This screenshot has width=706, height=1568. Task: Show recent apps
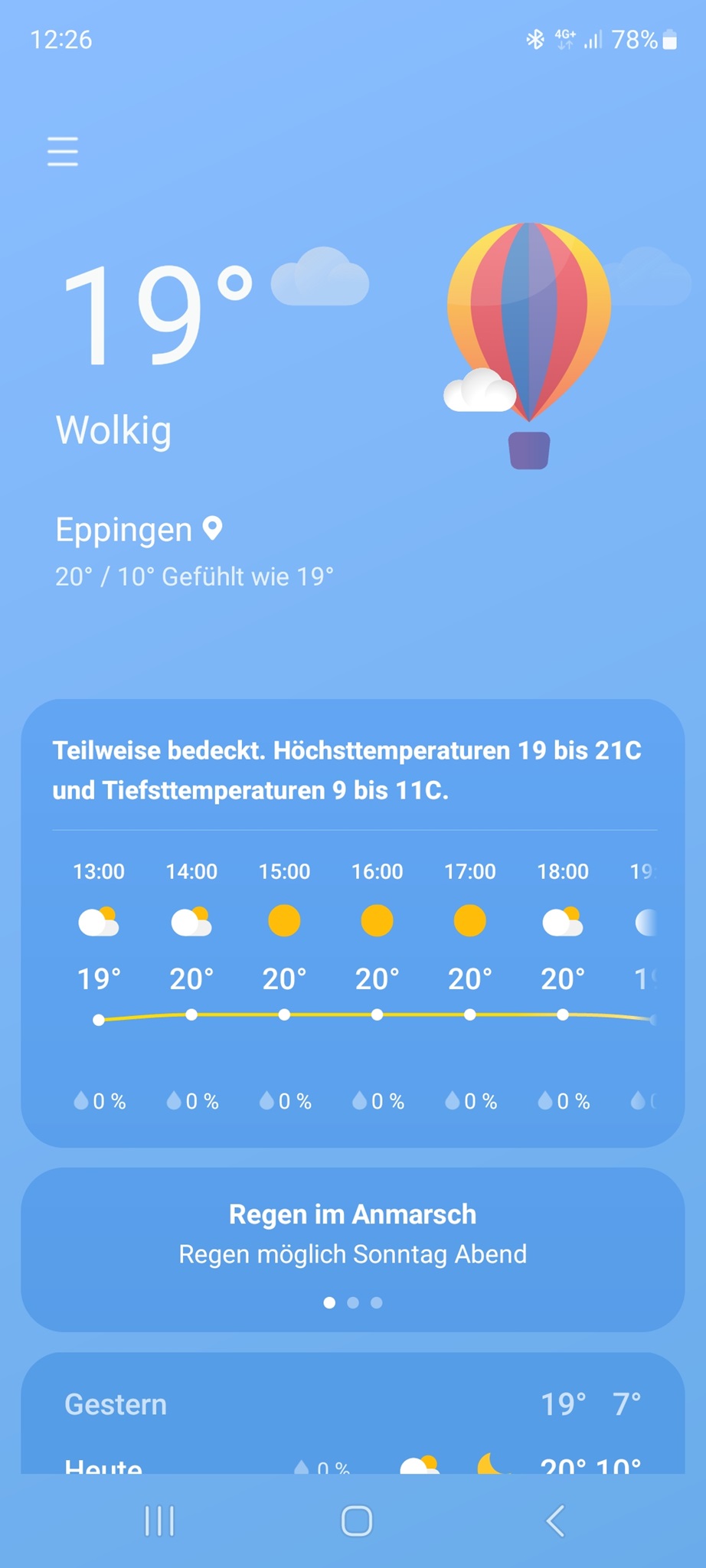pyautogui.click(x=159, y=1521)
